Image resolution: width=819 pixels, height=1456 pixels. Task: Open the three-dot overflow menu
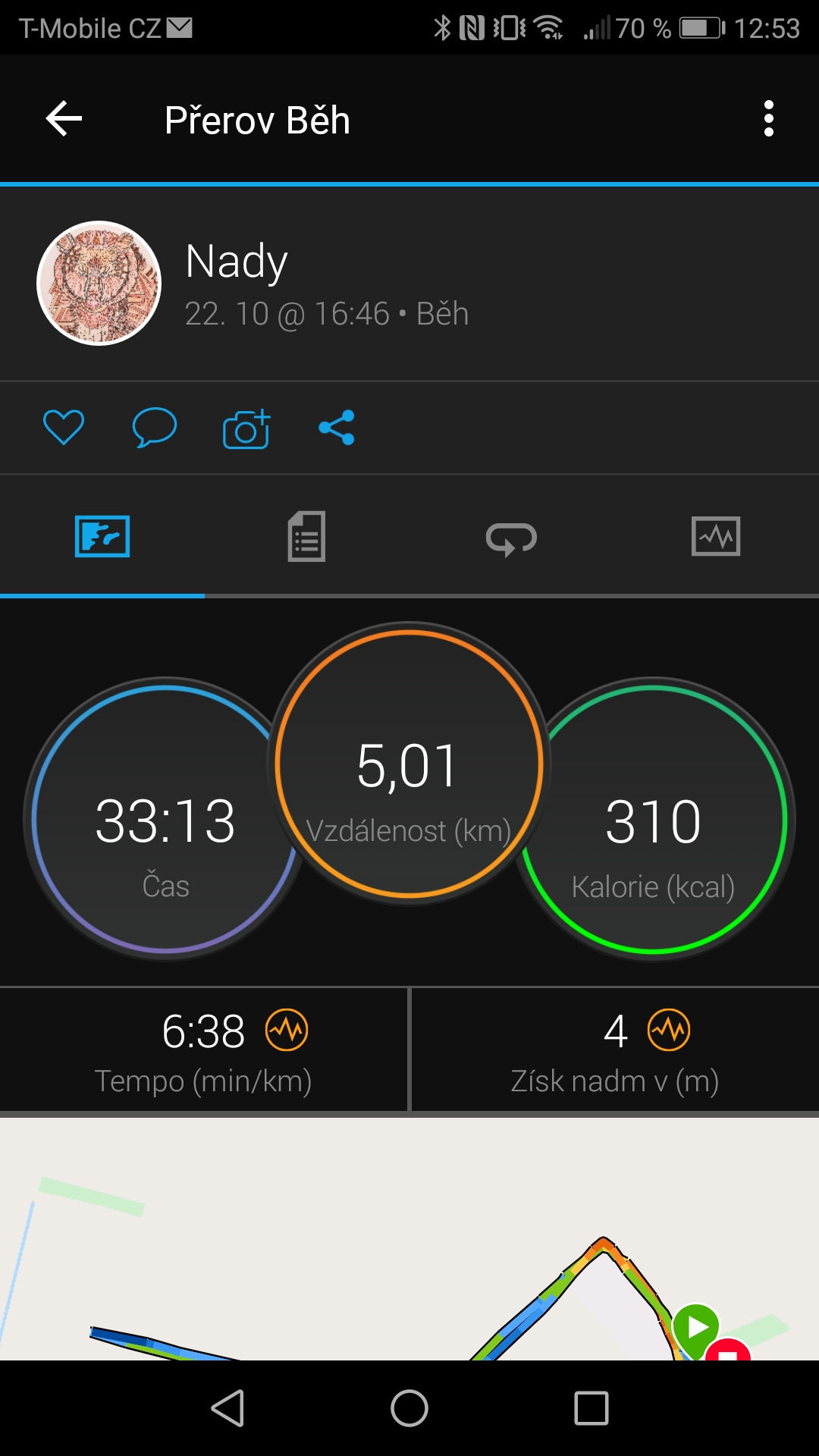[769, 119]
